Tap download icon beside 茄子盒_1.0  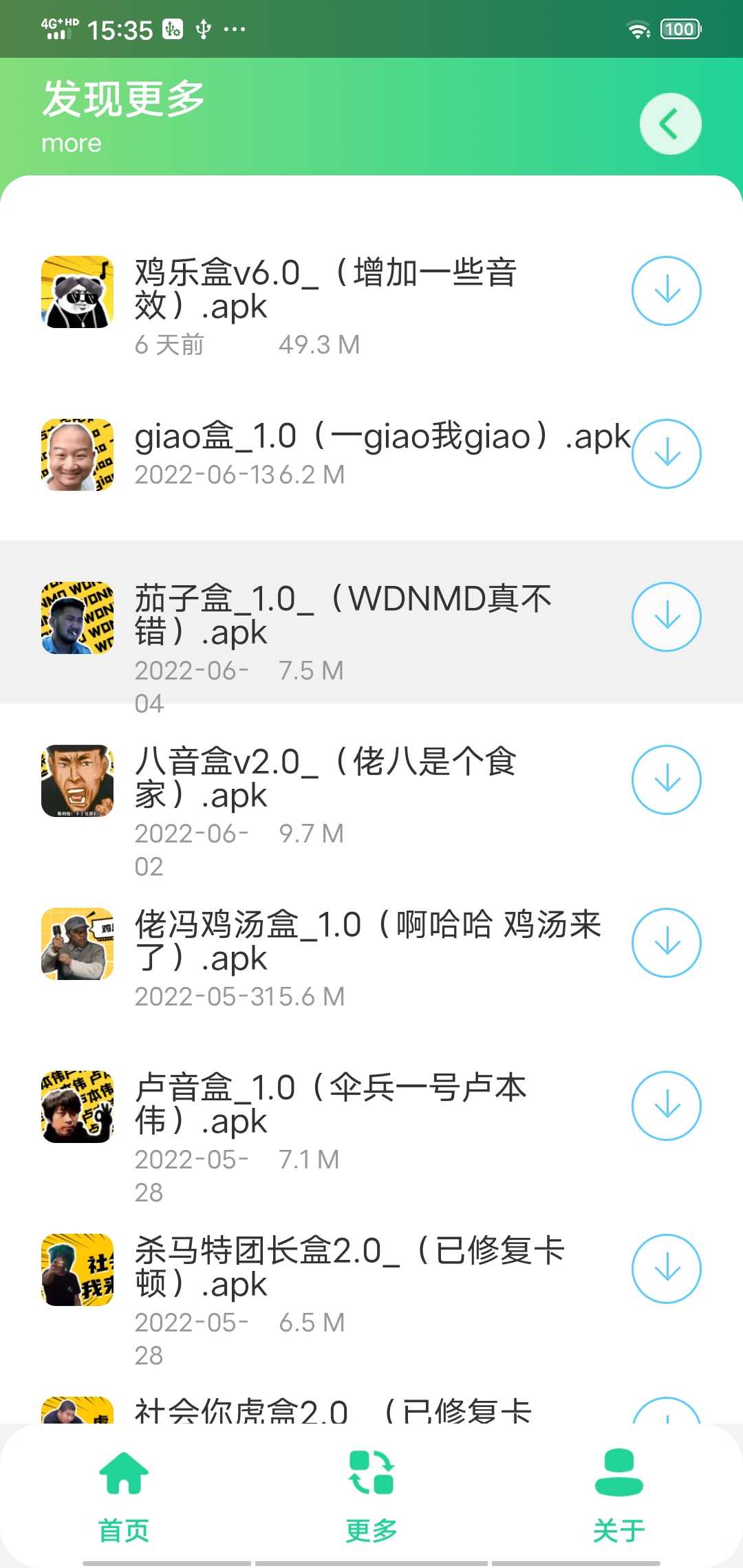click(666, 616)
